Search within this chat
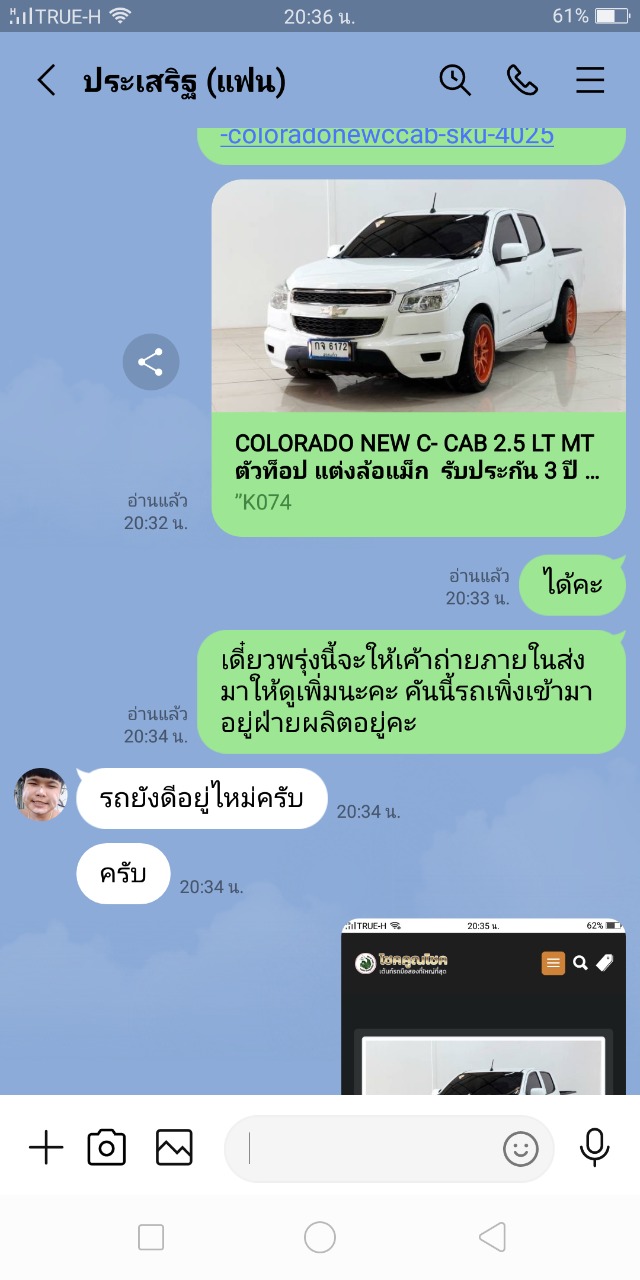Image resolution: width=640 pixels, height=1280 pixels. pos(455,80)
